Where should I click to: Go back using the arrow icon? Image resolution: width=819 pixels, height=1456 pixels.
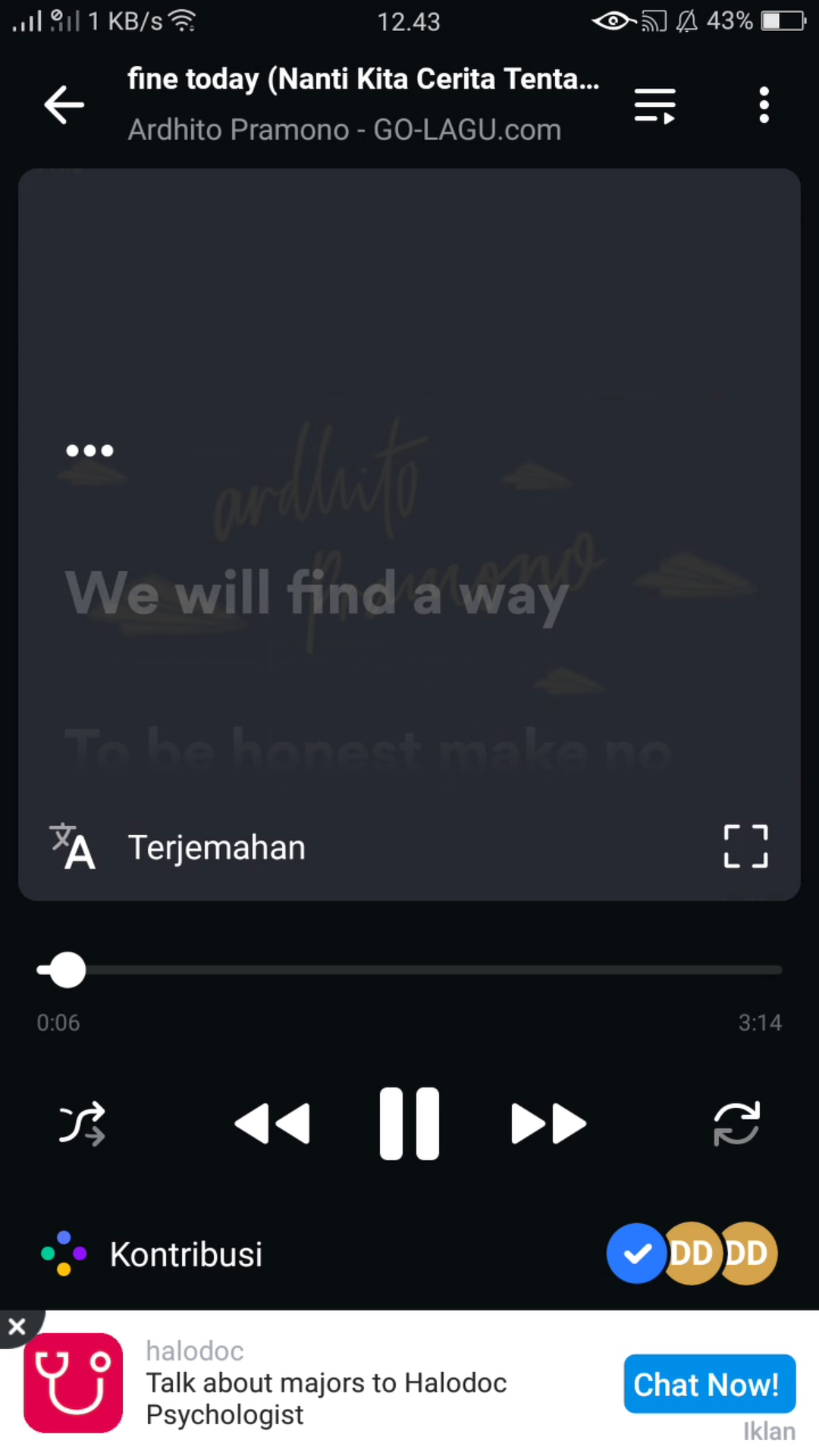64,105
